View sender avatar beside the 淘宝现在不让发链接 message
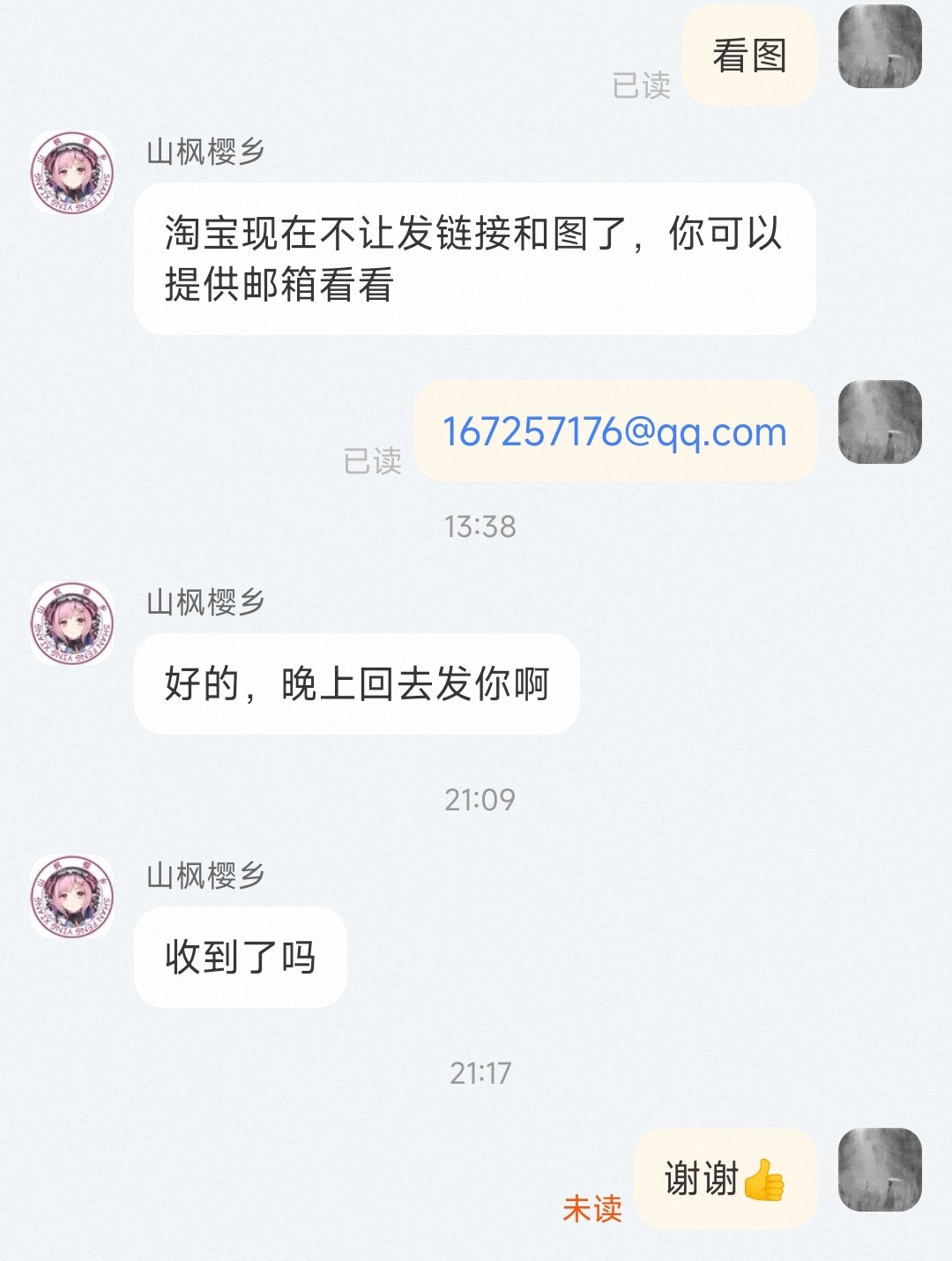 tap(72, 173)
